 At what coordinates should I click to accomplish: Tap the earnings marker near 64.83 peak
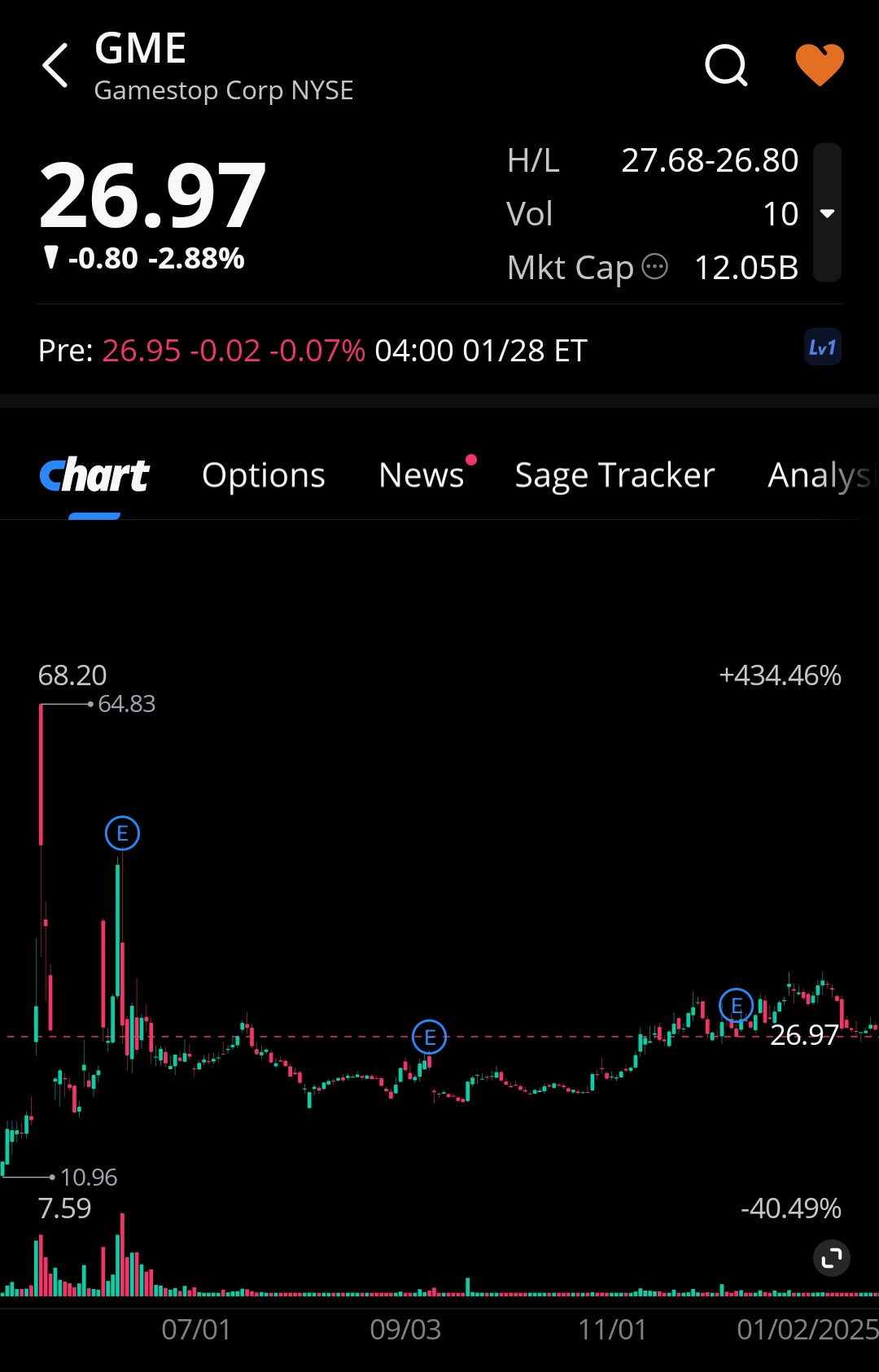(122, 833)
